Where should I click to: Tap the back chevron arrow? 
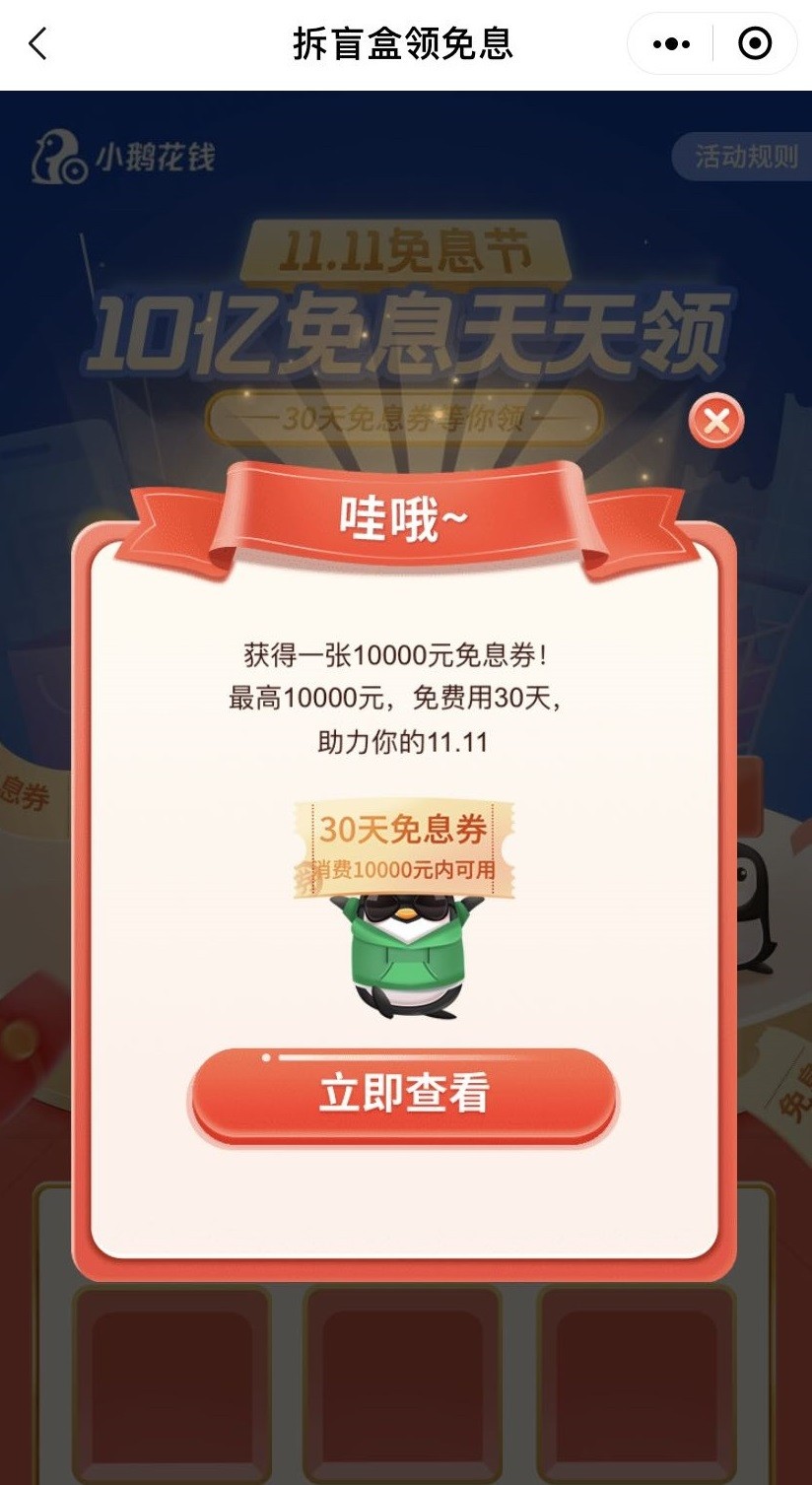[37, 44]
